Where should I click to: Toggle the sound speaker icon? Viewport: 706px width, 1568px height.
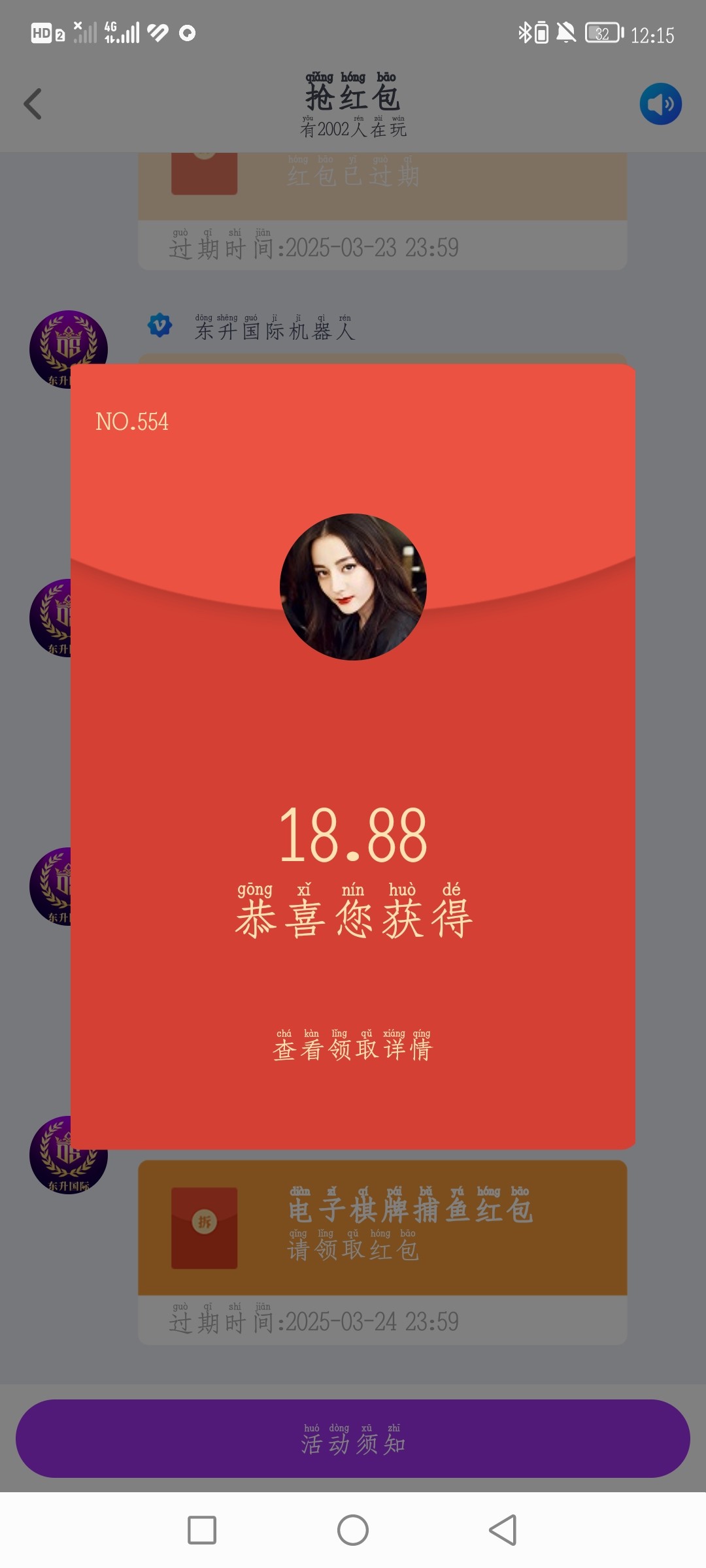pyautogui.click(x=660, y=104)
